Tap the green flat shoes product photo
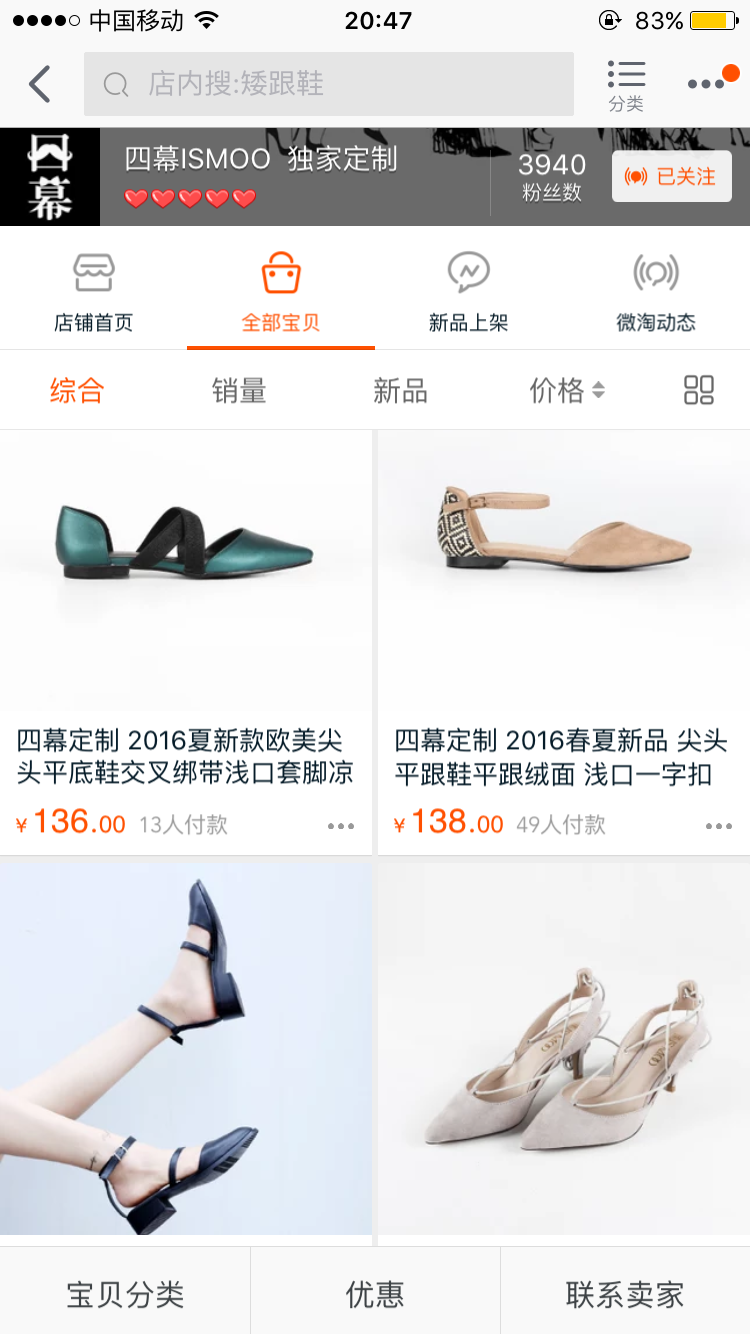This screenshot has width=750, height=1334. point(186,570)
